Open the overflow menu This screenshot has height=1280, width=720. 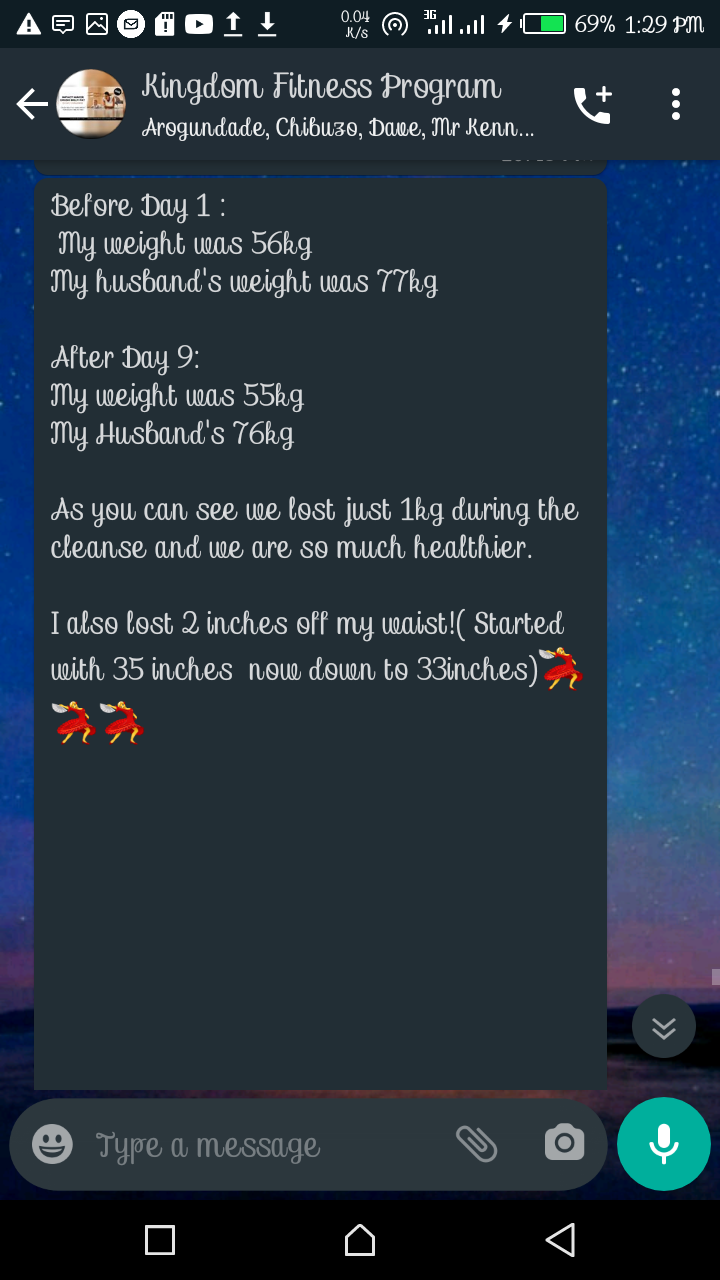point(676,104)
